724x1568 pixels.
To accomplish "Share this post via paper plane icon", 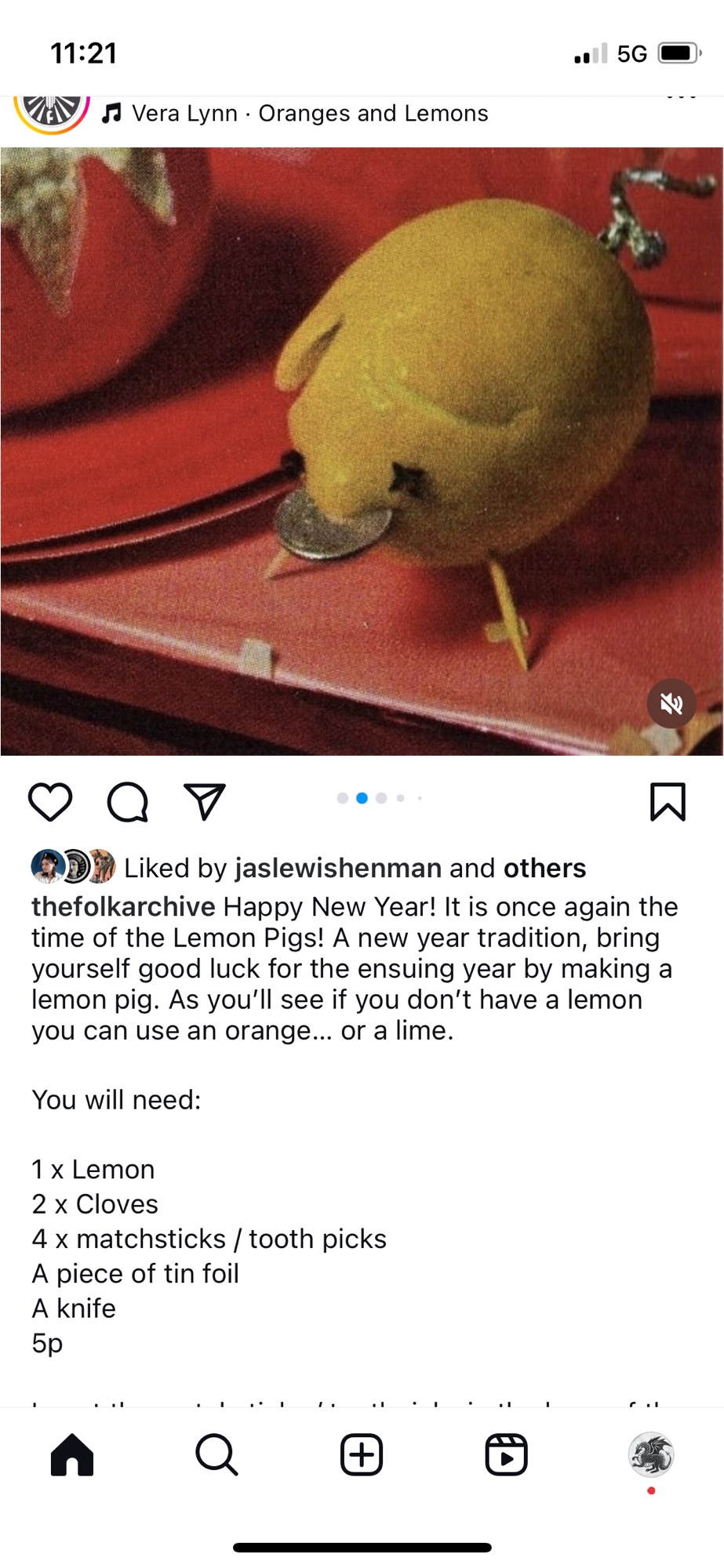I will pyautogui.click(x=205, y=801).
